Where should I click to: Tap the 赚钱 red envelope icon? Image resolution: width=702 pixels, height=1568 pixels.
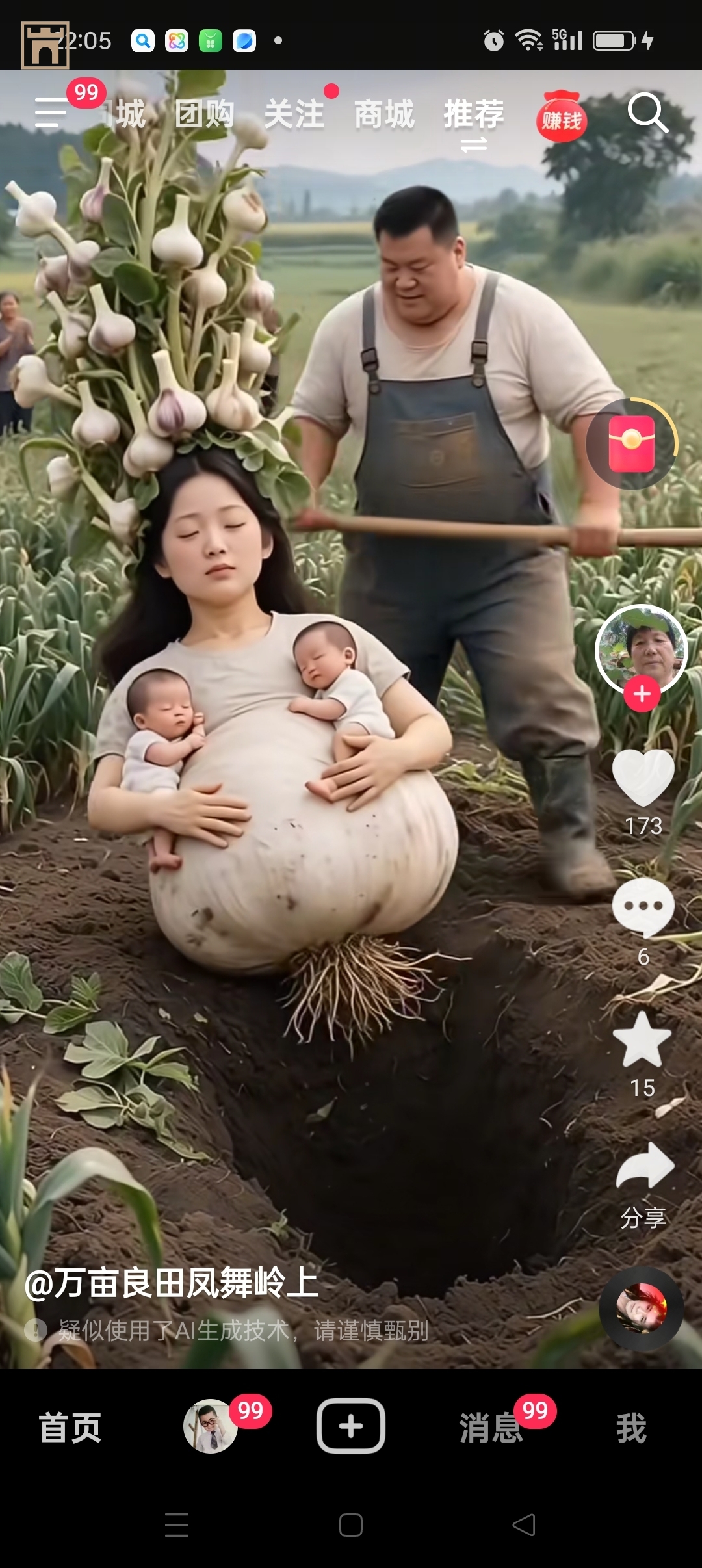tap(562, 118)
